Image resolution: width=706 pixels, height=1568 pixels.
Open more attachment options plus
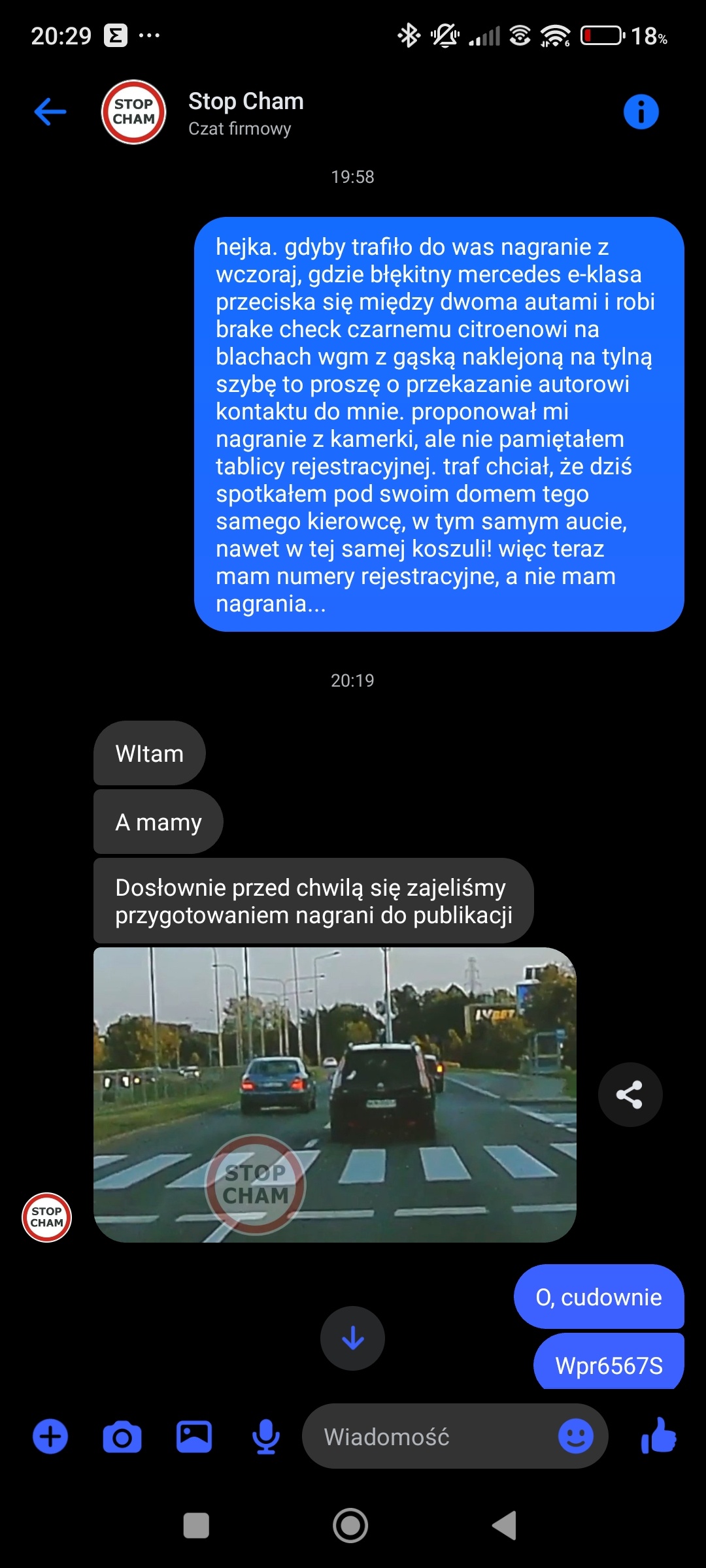50,1437
